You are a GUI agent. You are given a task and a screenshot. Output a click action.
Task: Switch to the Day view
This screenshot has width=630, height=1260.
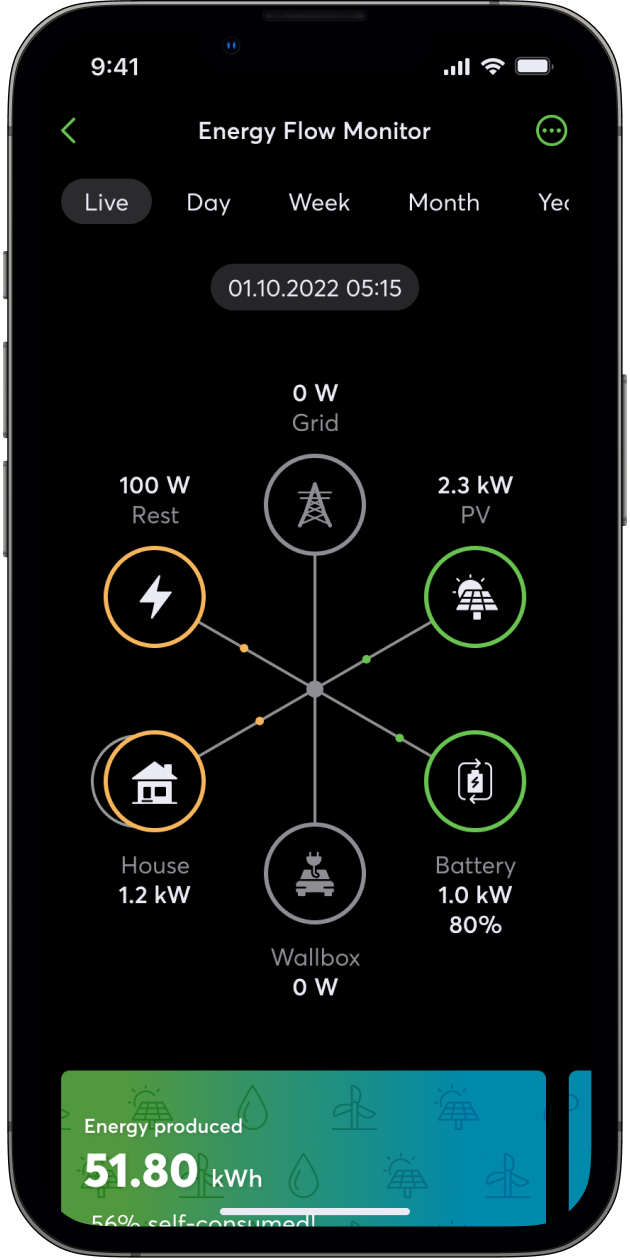click(x=208, y=202)
